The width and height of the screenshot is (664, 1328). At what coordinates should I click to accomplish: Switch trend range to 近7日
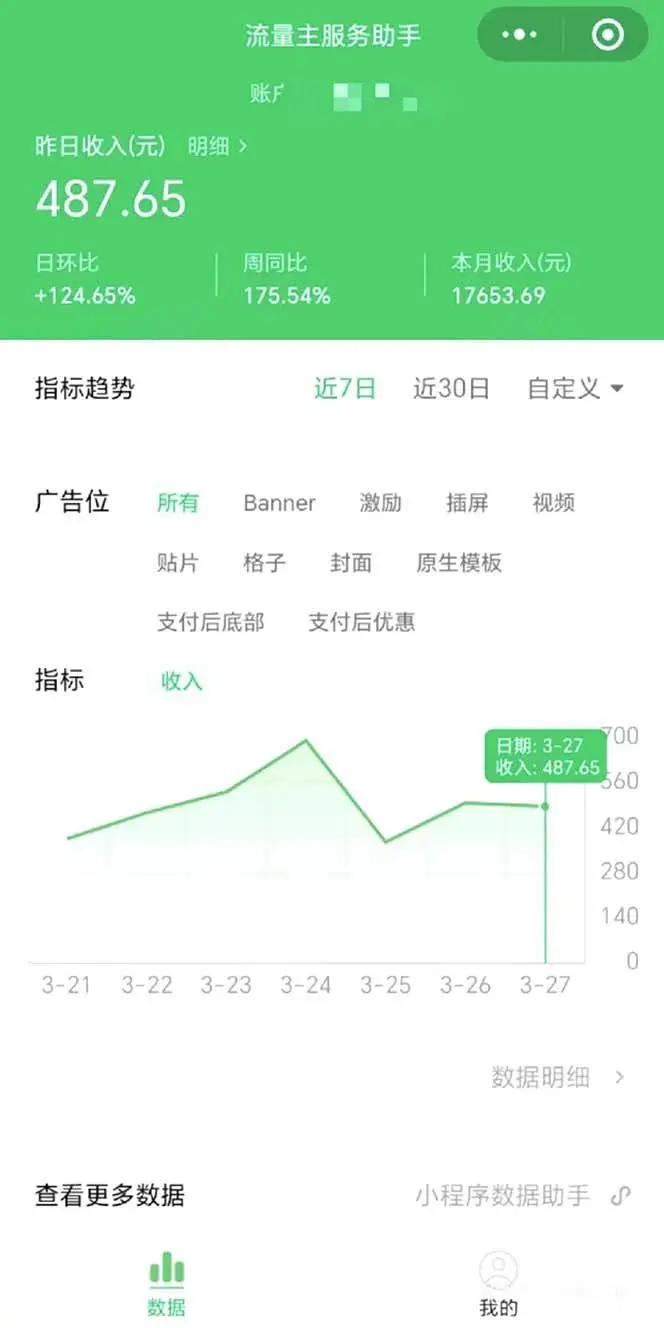tap(345, 389)
